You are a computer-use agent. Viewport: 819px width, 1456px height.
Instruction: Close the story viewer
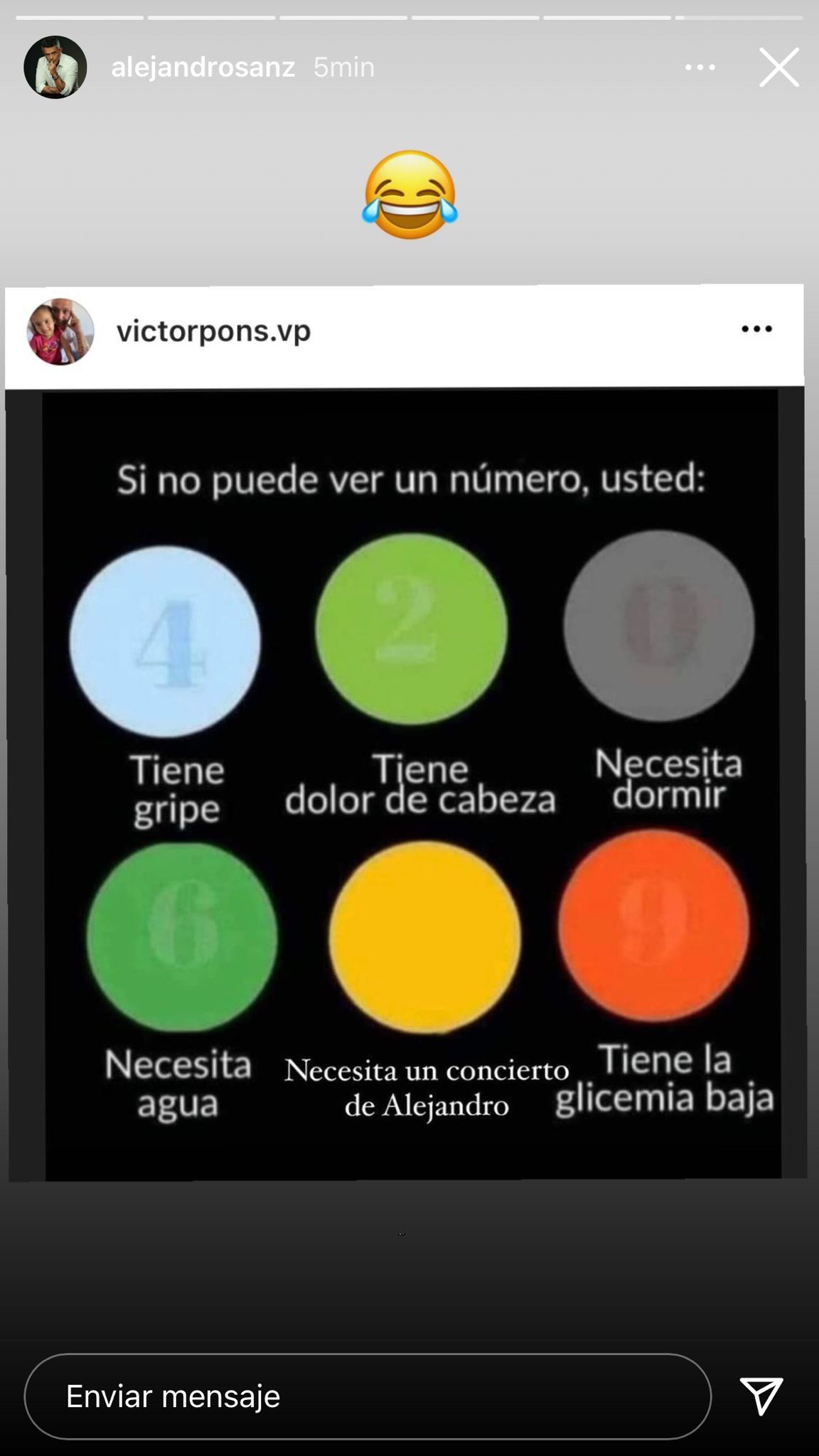pos(778,68)
